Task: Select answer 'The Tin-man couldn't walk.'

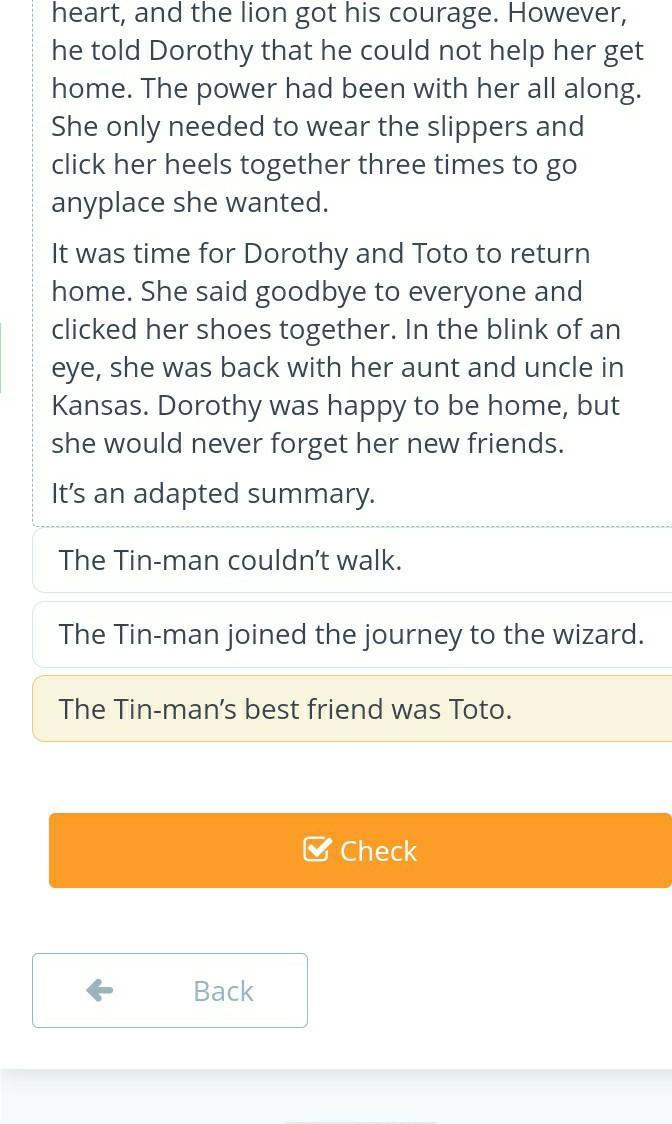Action: [352, 561]
